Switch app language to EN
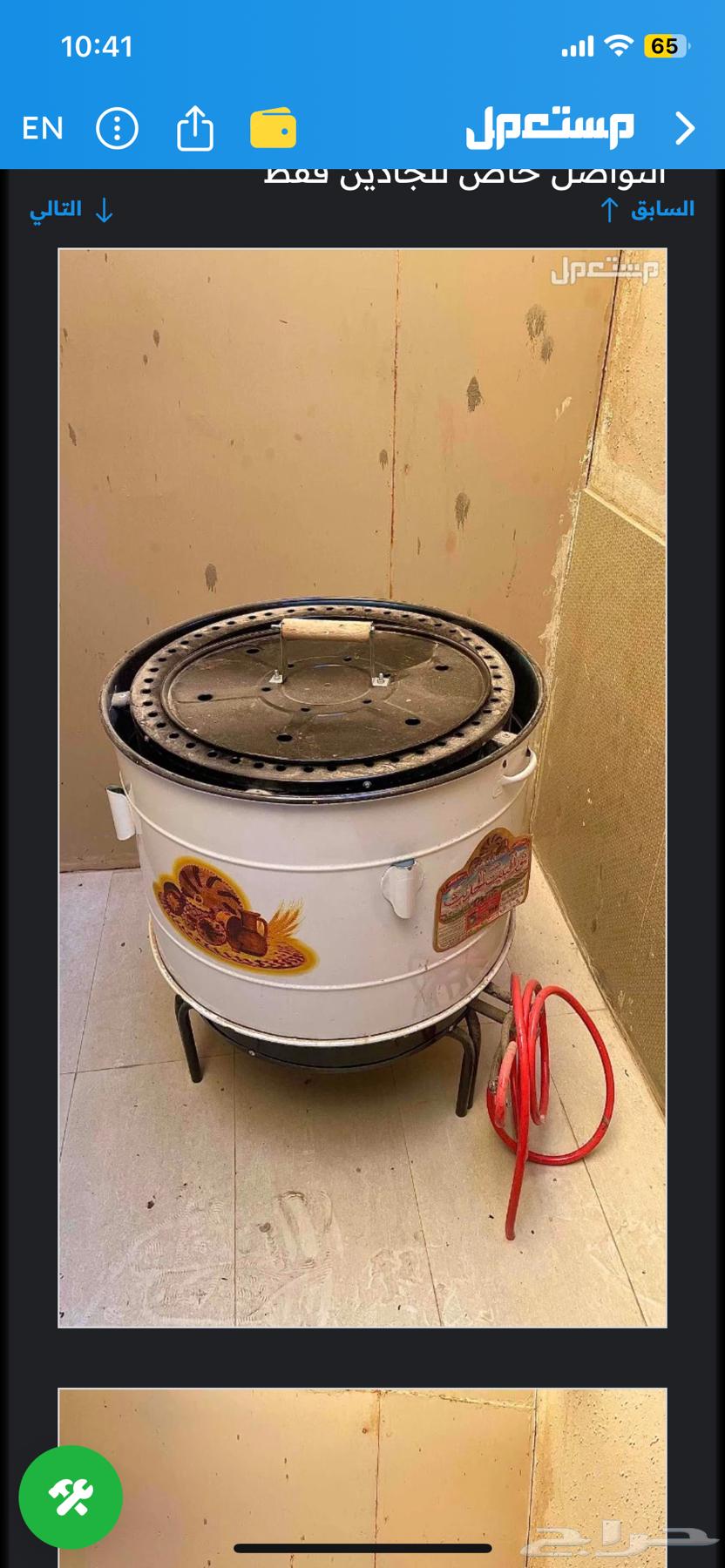 click(43, 129)
